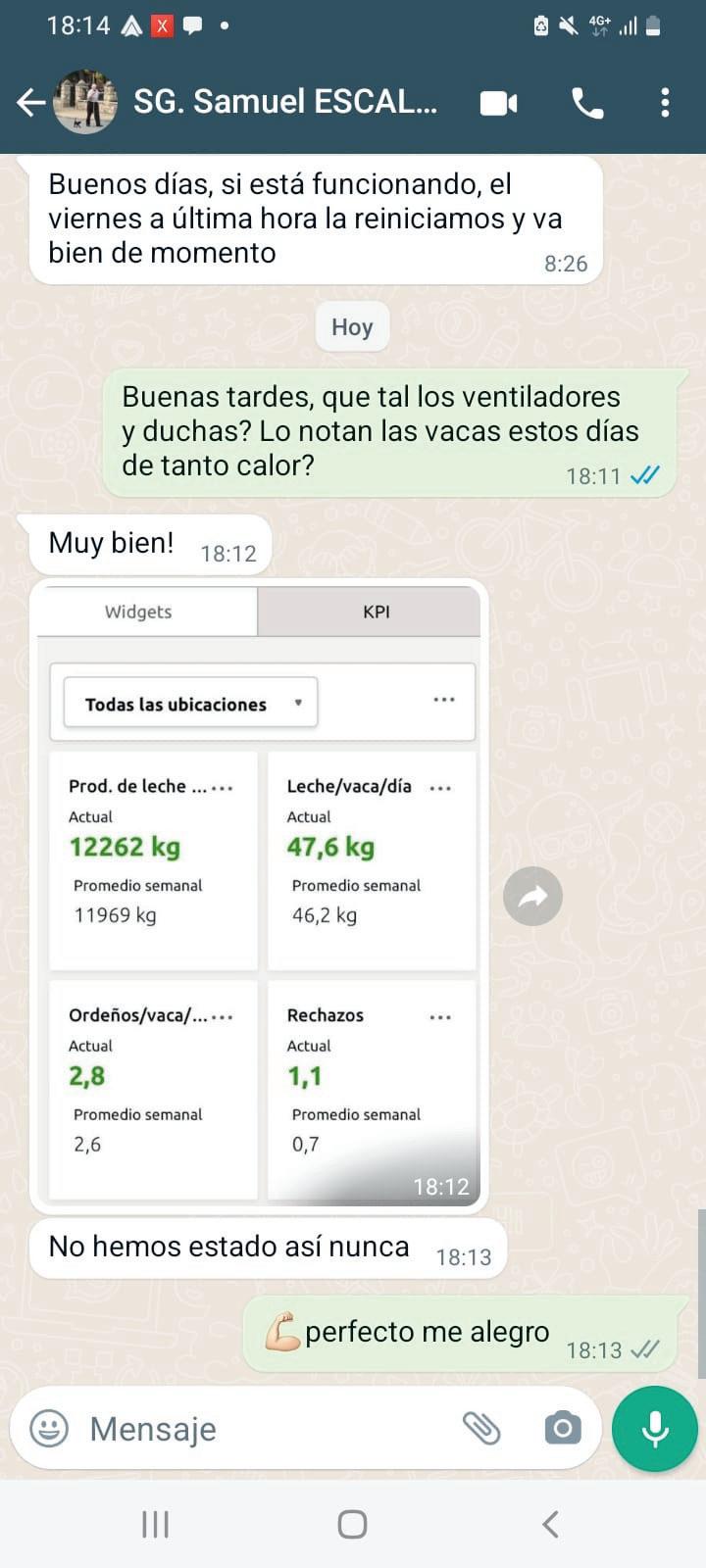Show recent apps from the navigation bar
Screen dimensions: 706x1568
[x=155, y=1524]
